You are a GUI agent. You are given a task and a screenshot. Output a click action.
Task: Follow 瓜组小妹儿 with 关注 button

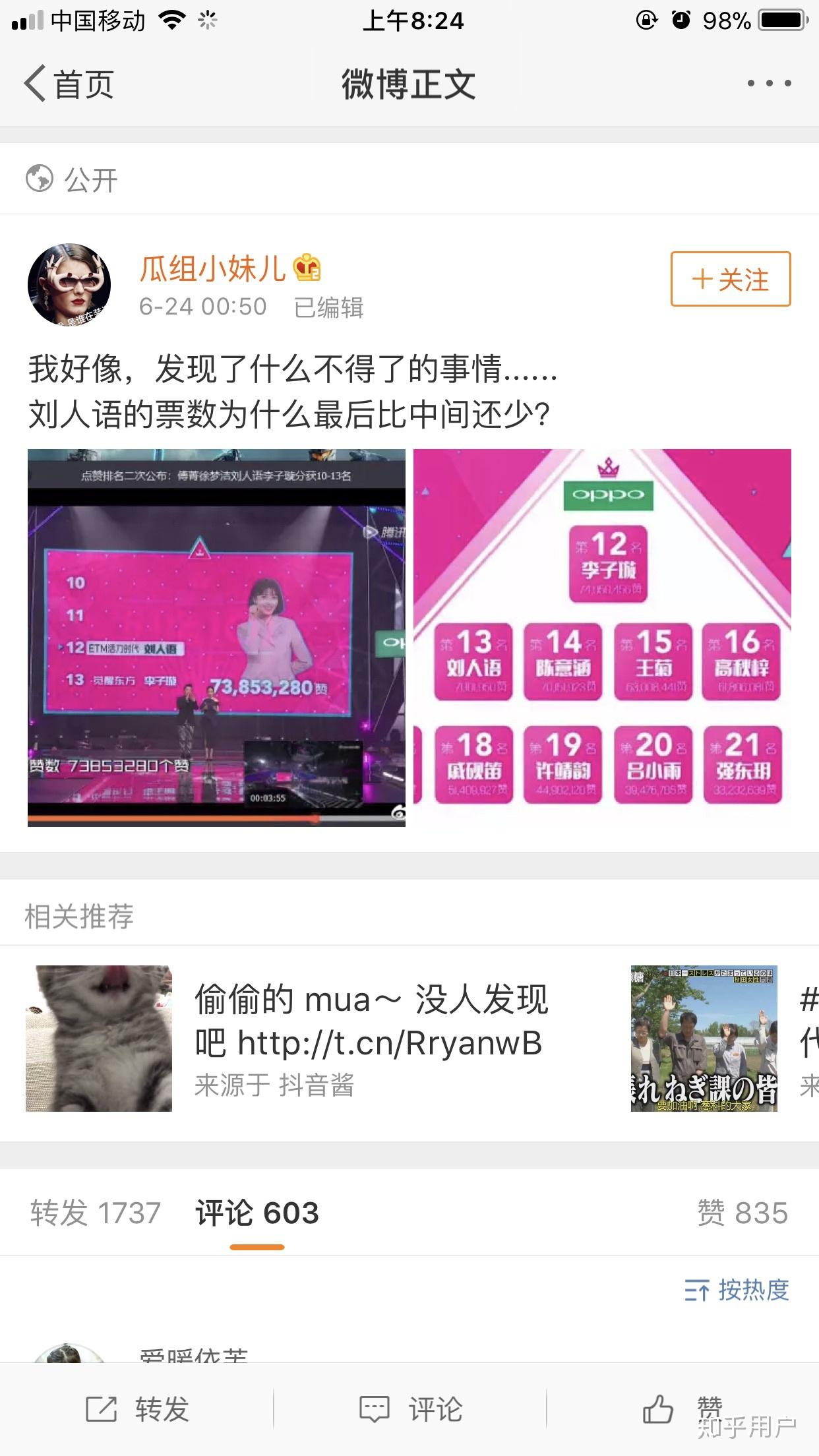pyautogui.click(x=731, y=279)
